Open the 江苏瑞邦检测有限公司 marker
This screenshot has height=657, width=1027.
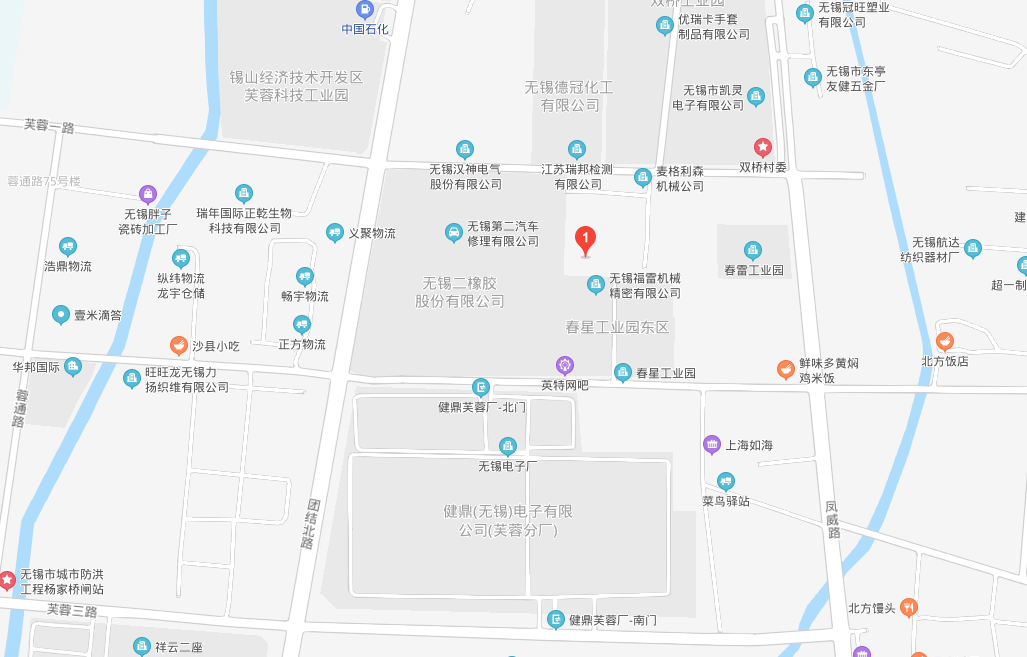tap(577, 149)
